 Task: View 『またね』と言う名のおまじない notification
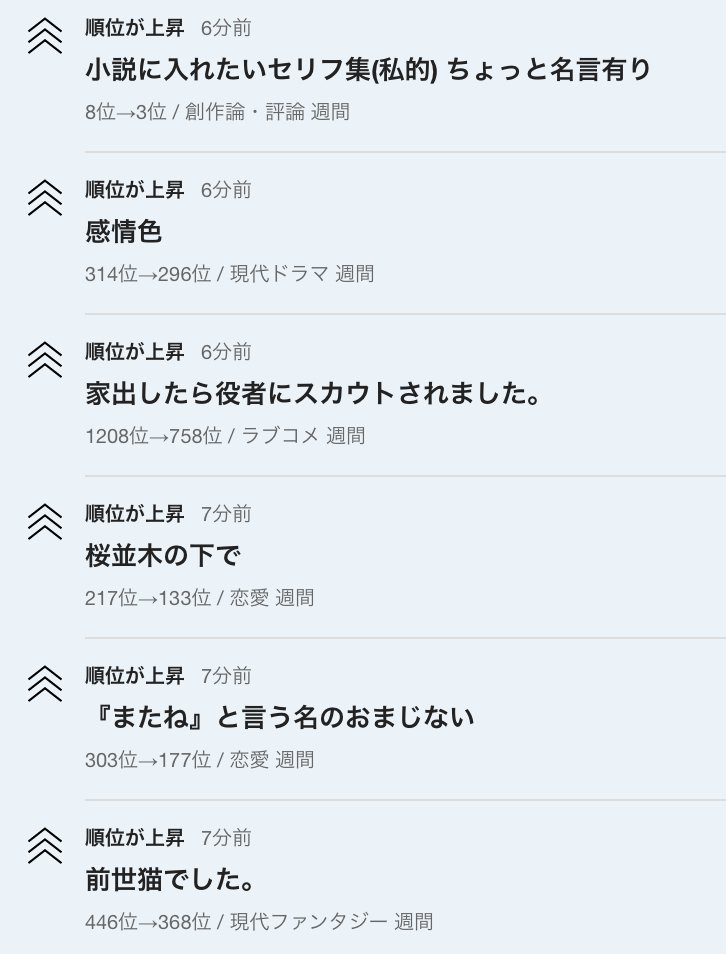(x=279, y=718)
